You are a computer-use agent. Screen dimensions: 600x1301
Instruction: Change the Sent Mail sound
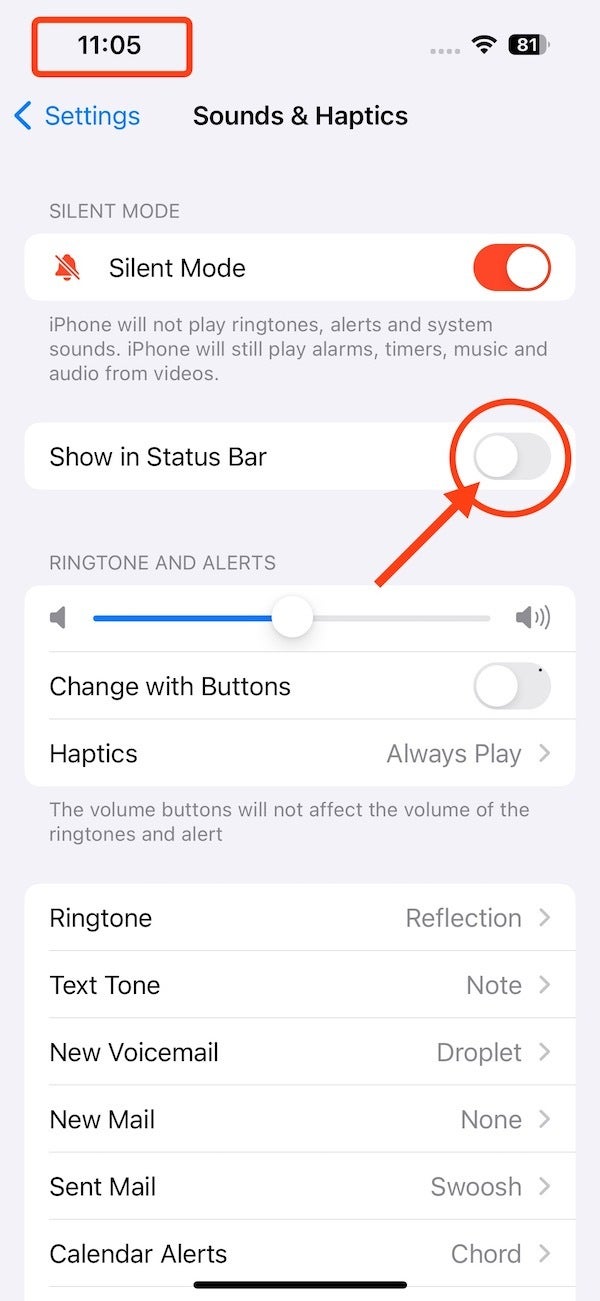pyautogui.click(x=300, y=1186)
